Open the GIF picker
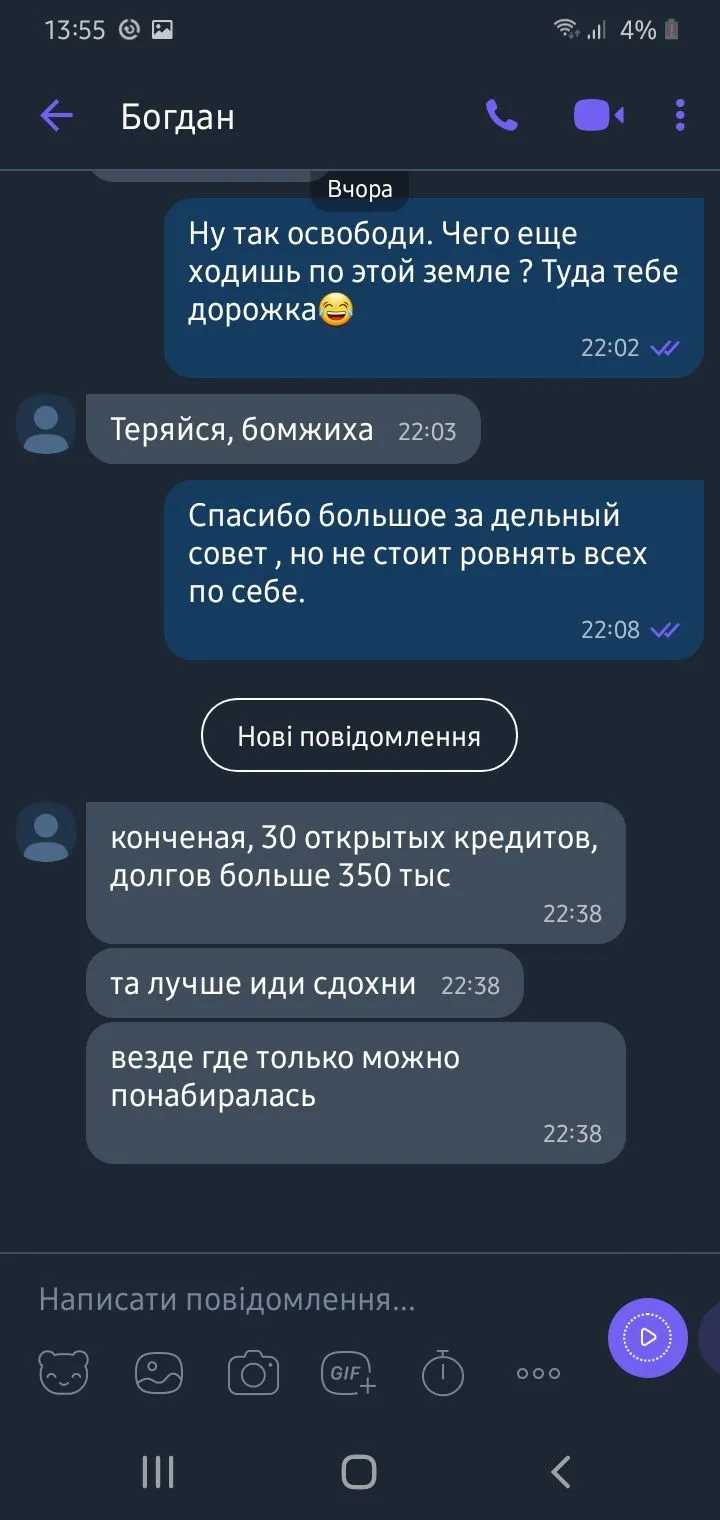 [x=348, y=1372]
